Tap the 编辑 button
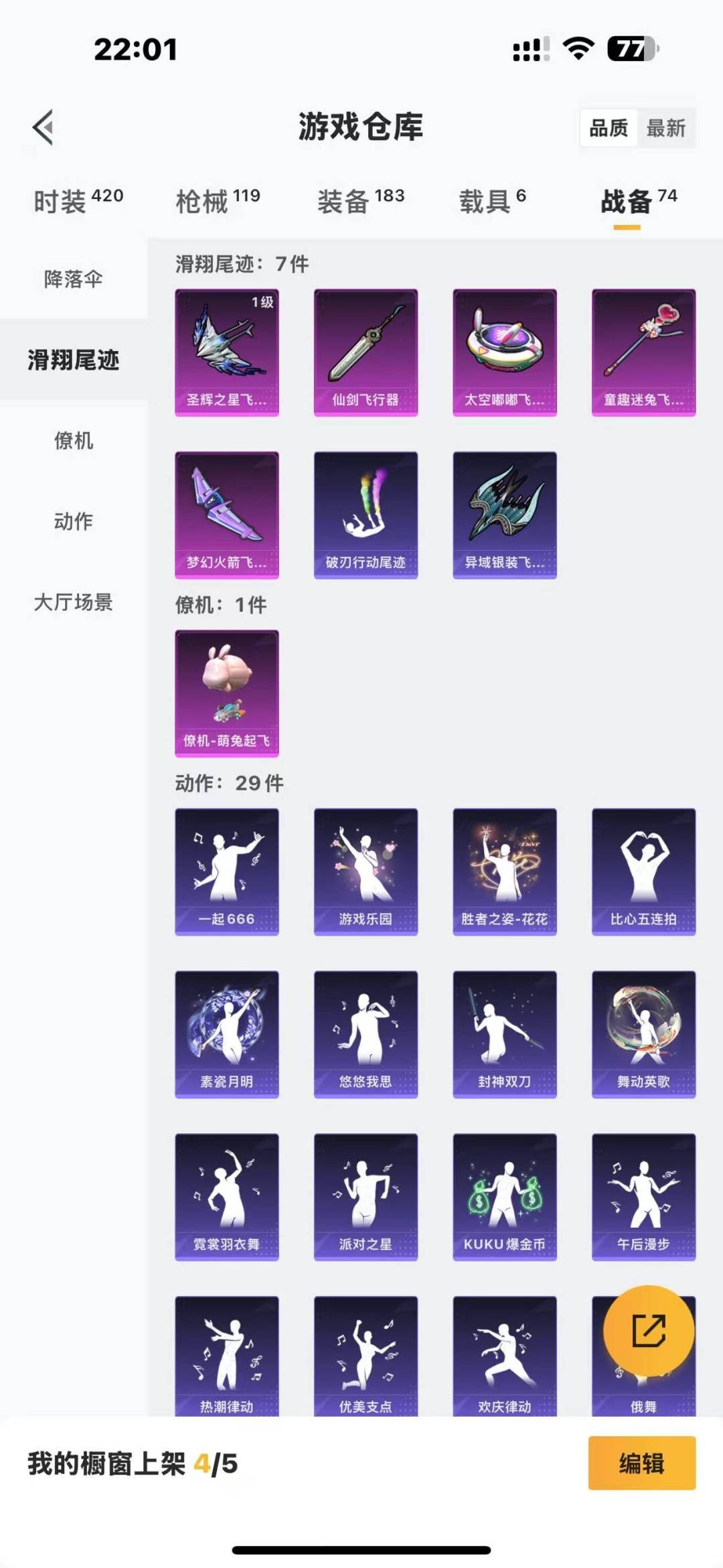 click(642, 1463)
